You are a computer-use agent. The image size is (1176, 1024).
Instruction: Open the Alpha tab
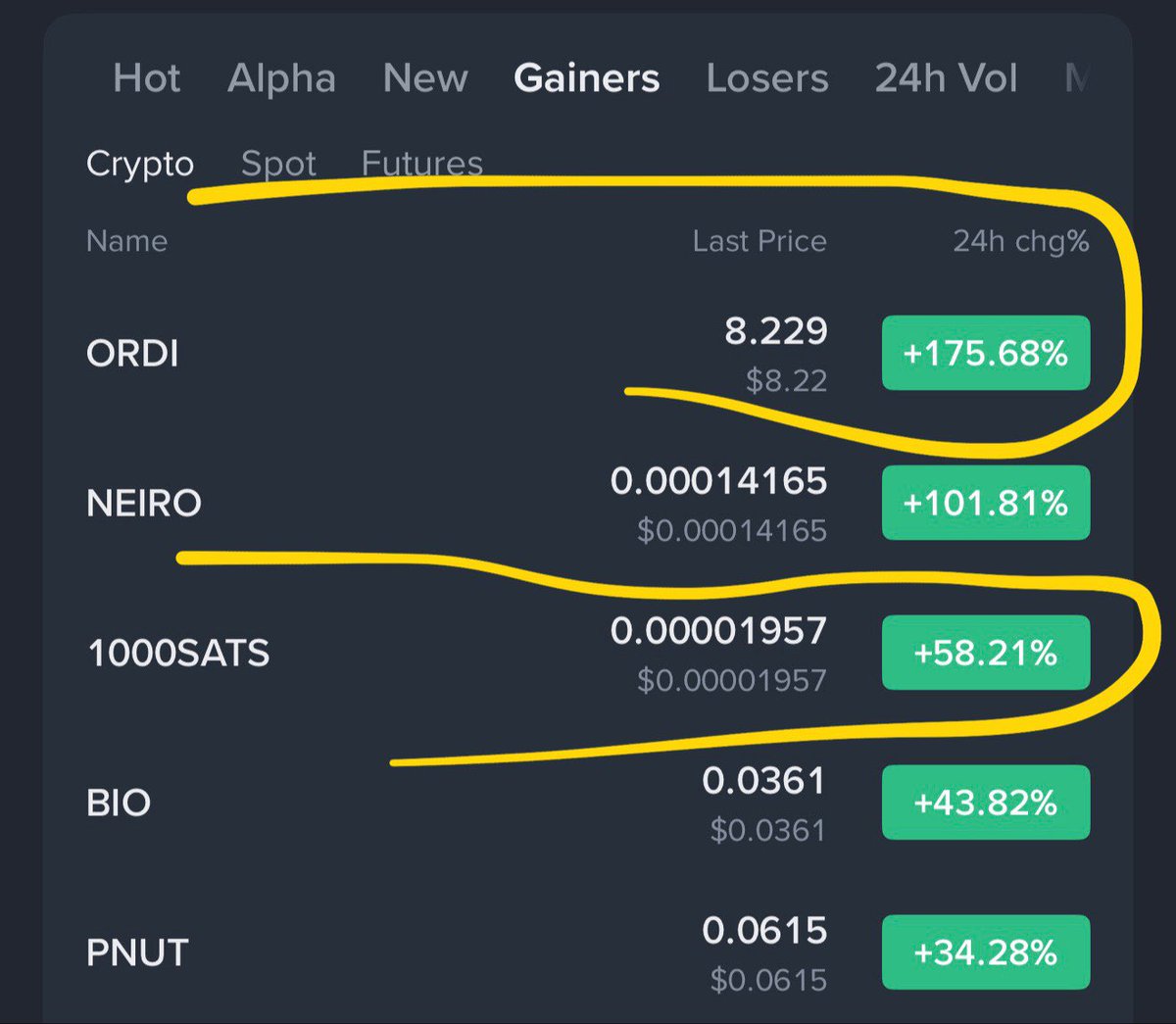point(281,78)
